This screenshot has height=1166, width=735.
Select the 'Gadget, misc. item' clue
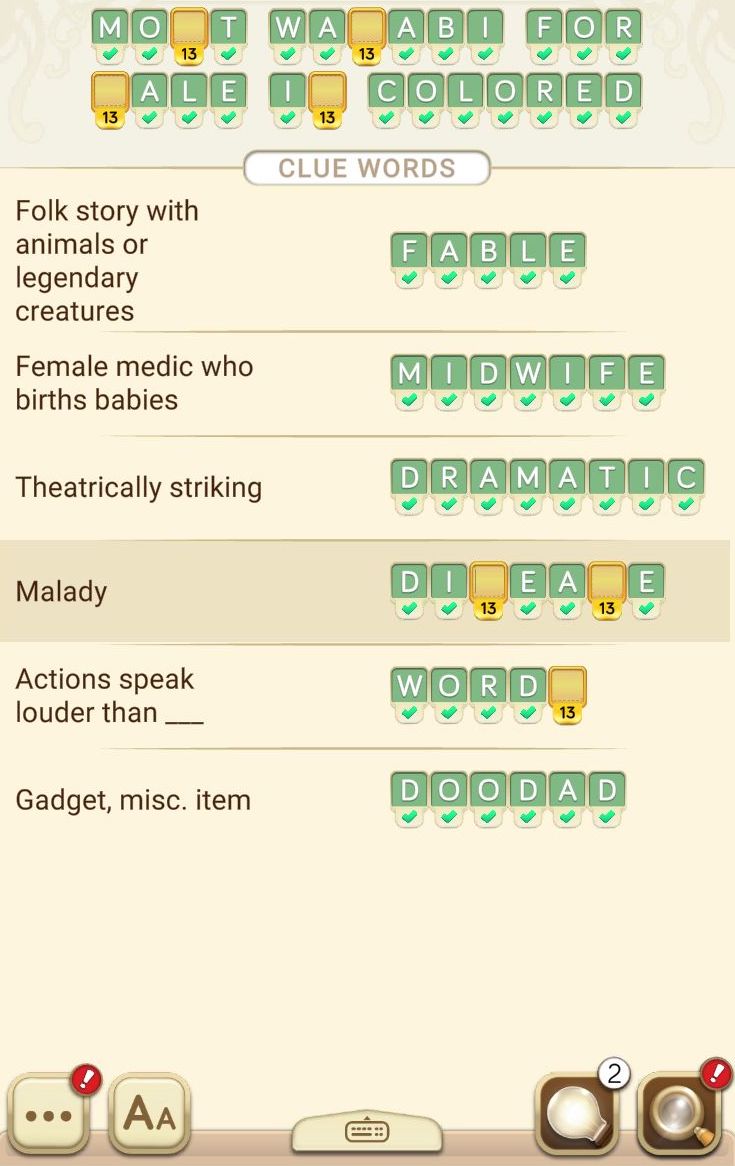point(133,800)
